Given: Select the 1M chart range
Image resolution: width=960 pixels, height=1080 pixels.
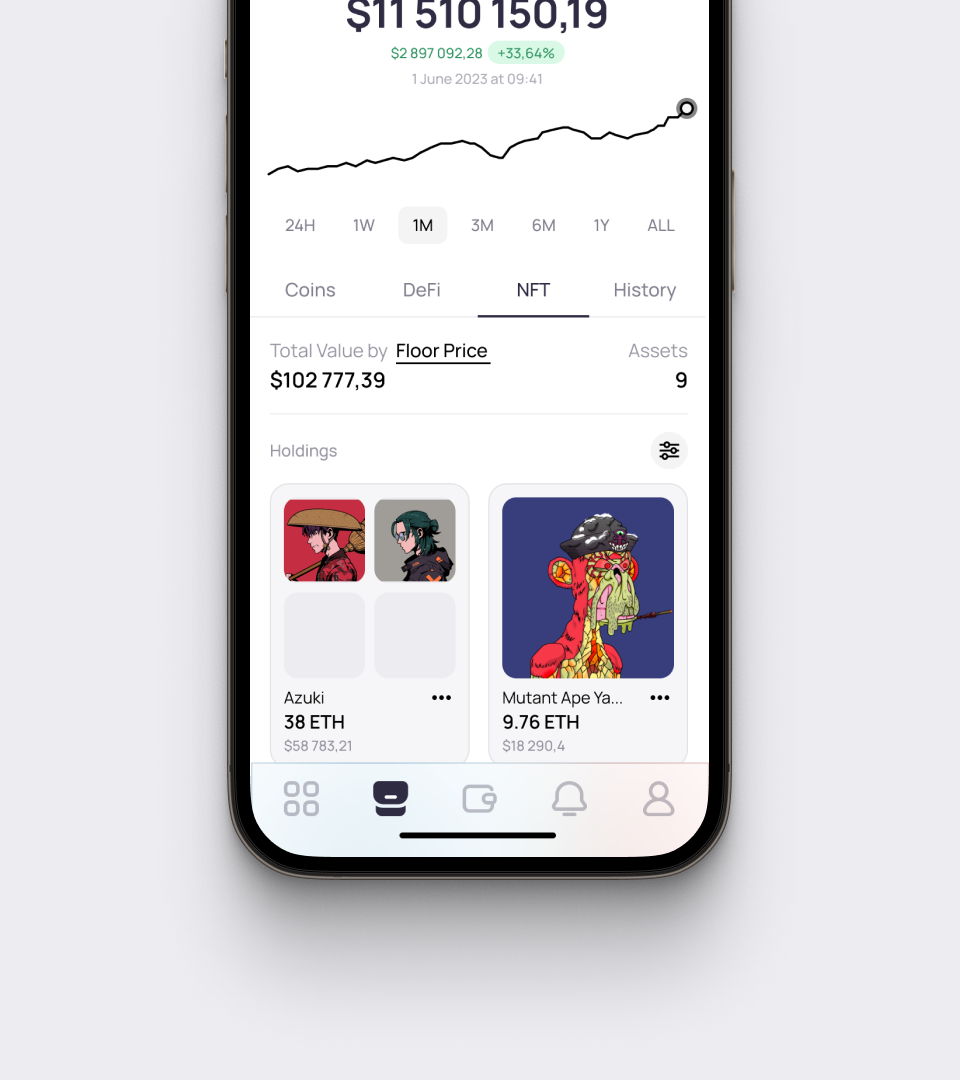Looking at the screenshot, I should pyautogui.click(x=423, y=226).
